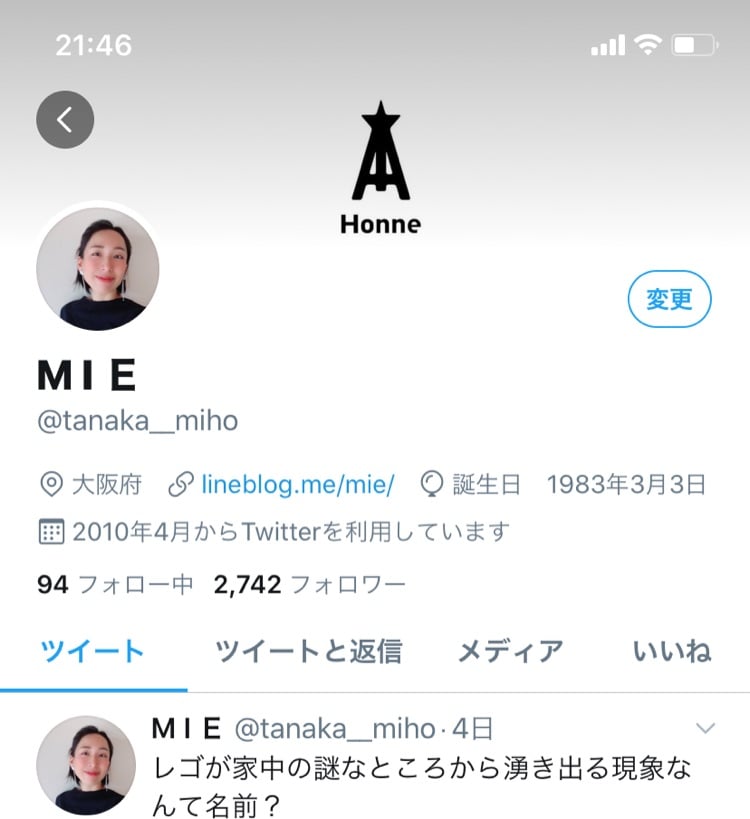Viewport: 750px width, 819px height.
Task: View the 94 フォロー中 following list
Action: pyautogui.click(x=115, y=585)
